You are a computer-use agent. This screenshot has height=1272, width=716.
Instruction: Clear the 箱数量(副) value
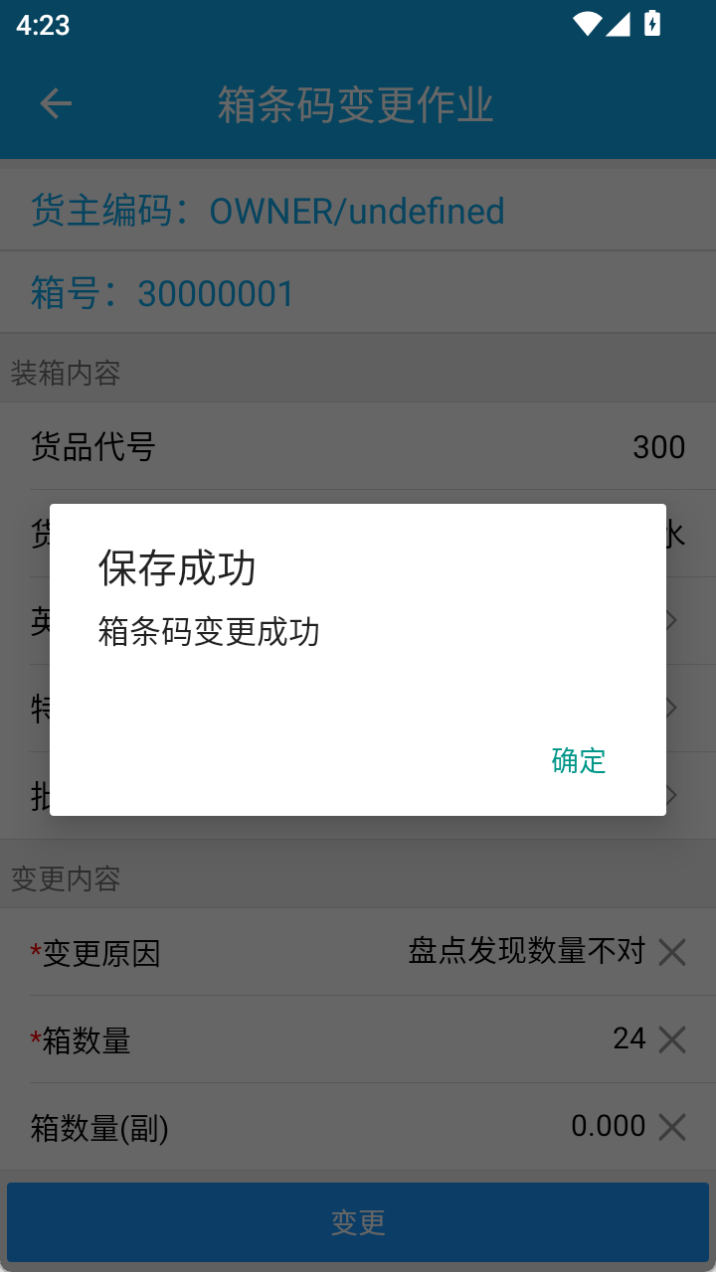point(672,1128)
